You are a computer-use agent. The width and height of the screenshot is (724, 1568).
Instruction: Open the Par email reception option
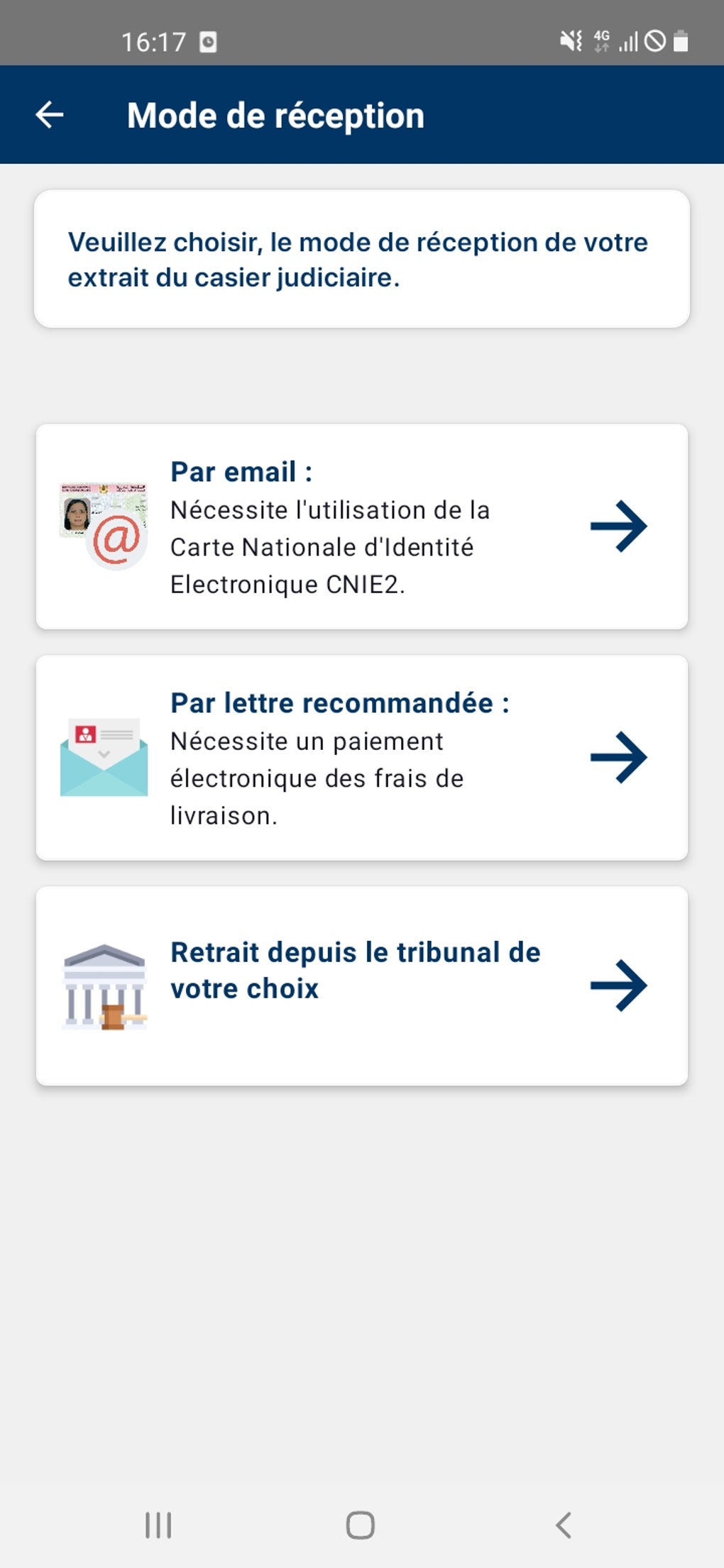click(x=362, y=526)
